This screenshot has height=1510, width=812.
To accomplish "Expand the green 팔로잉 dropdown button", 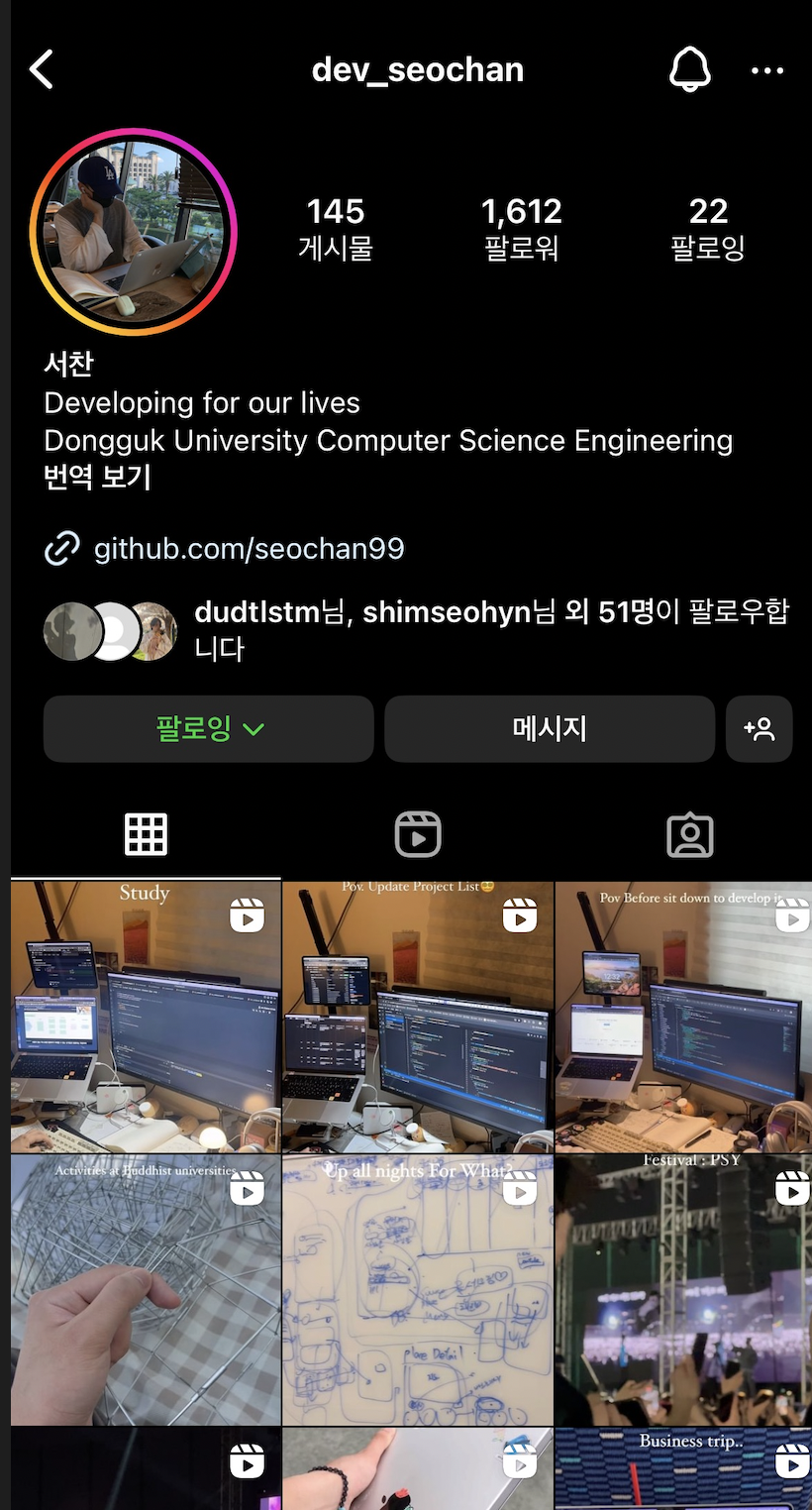I will [x=209, y=729].
